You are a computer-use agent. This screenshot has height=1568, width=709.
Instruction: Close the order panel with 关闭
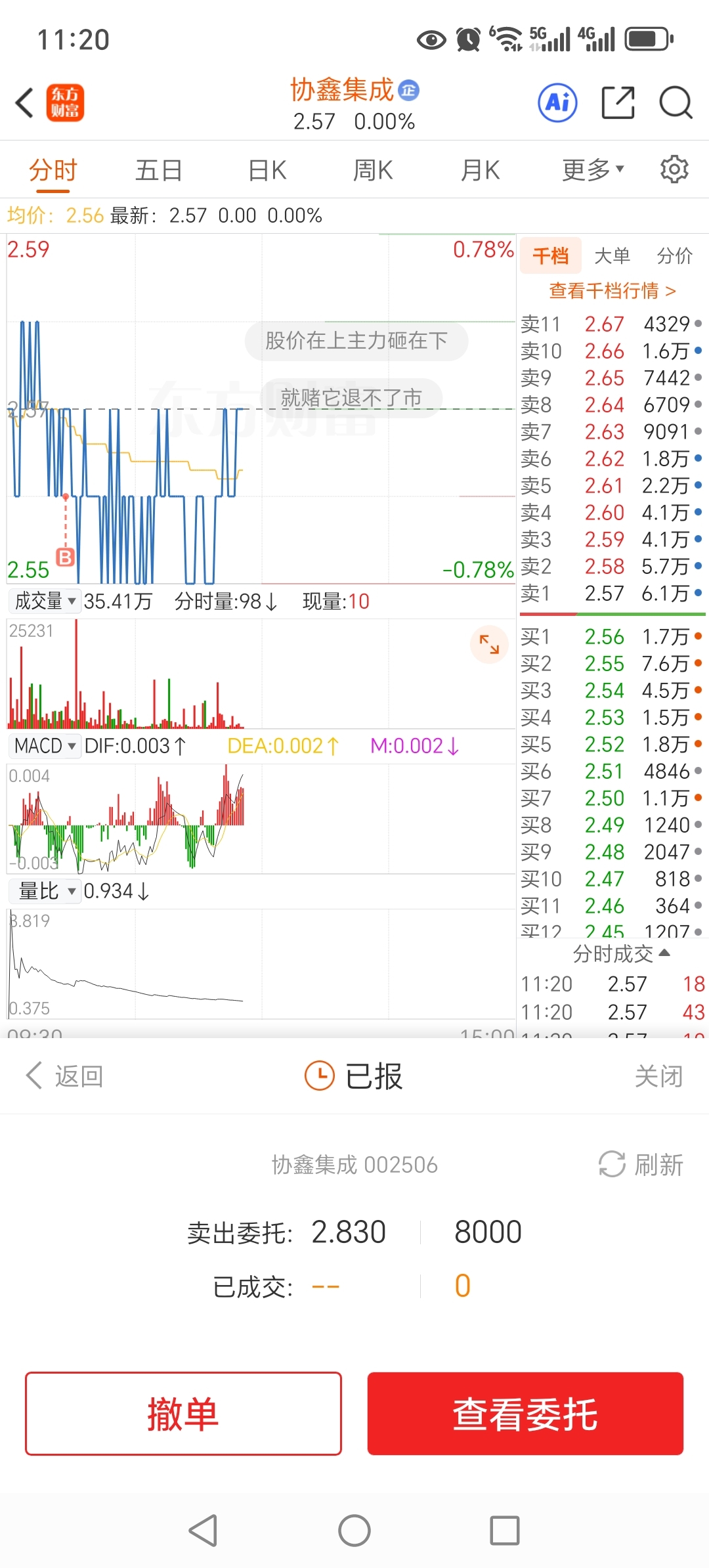coord(658,1076)
